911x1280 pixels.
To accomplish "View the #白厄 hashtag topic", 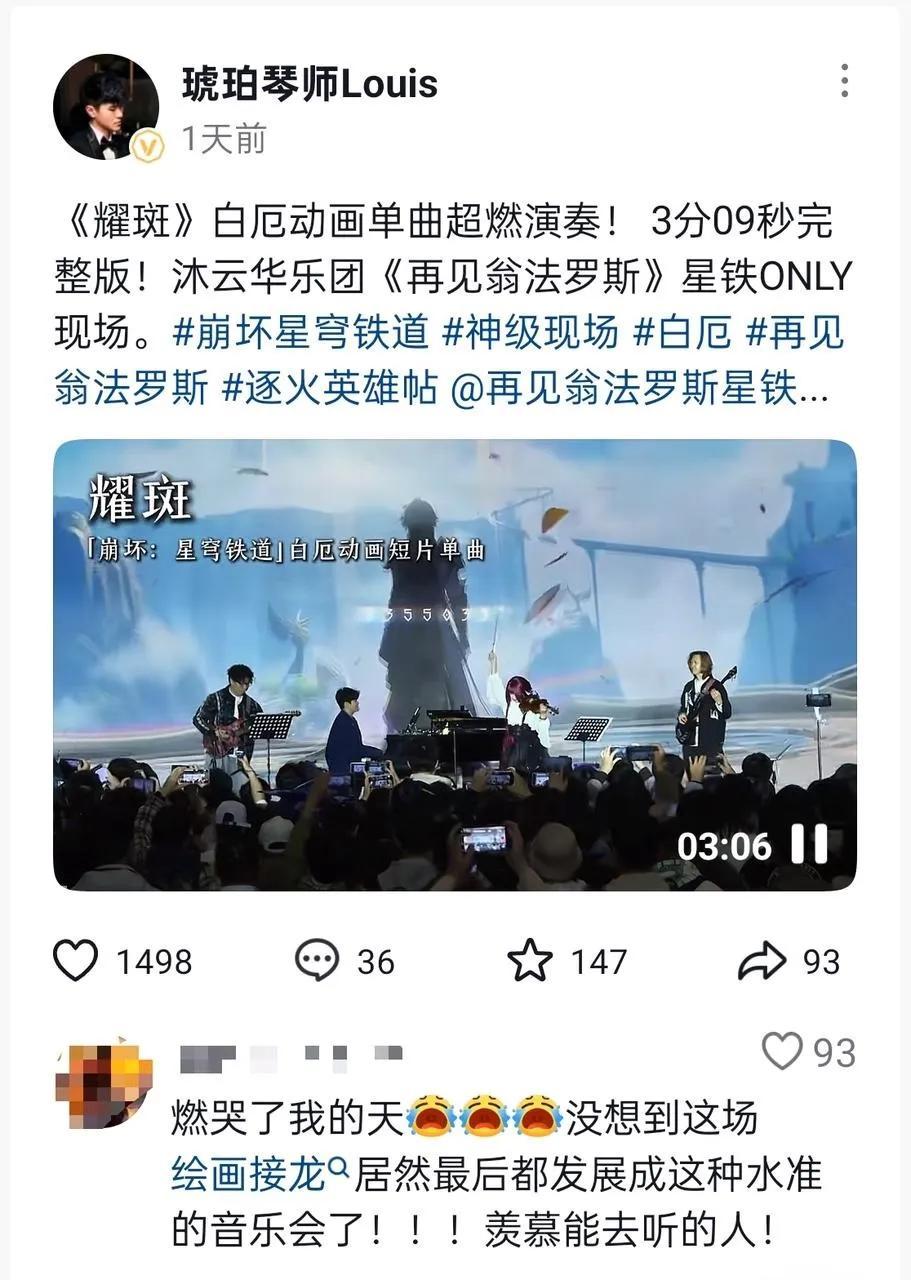I will [682, 333].
